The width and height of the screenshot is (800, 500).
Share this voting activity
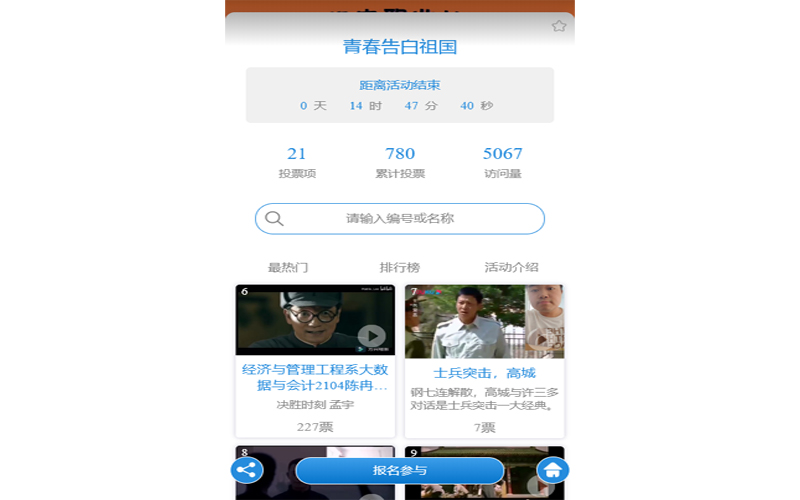pos(247,470)
